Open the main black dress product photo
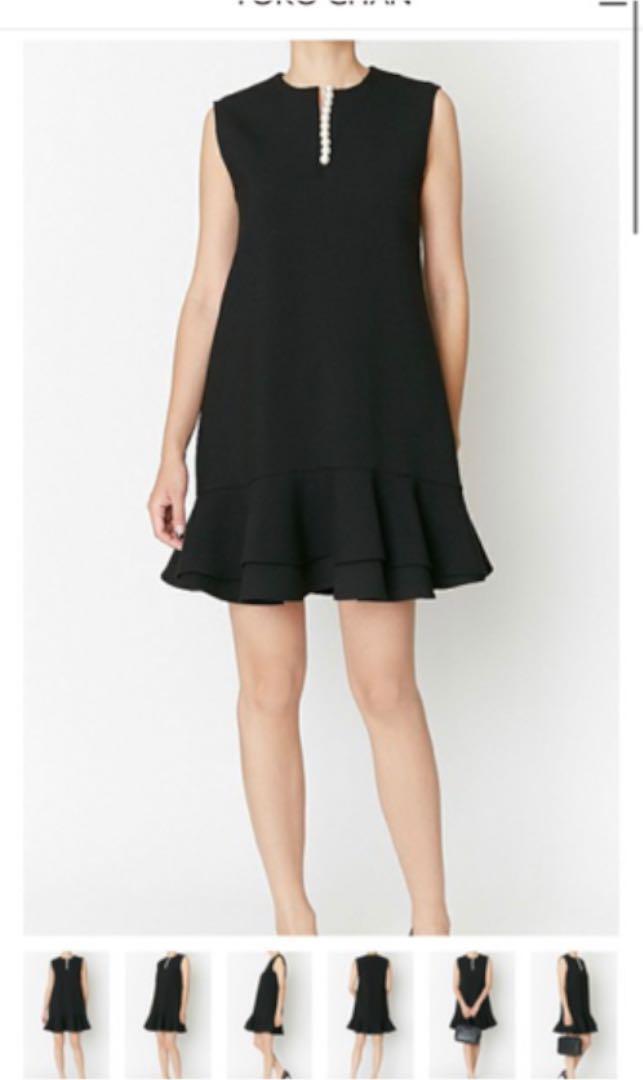 click(x=322, y=488)
